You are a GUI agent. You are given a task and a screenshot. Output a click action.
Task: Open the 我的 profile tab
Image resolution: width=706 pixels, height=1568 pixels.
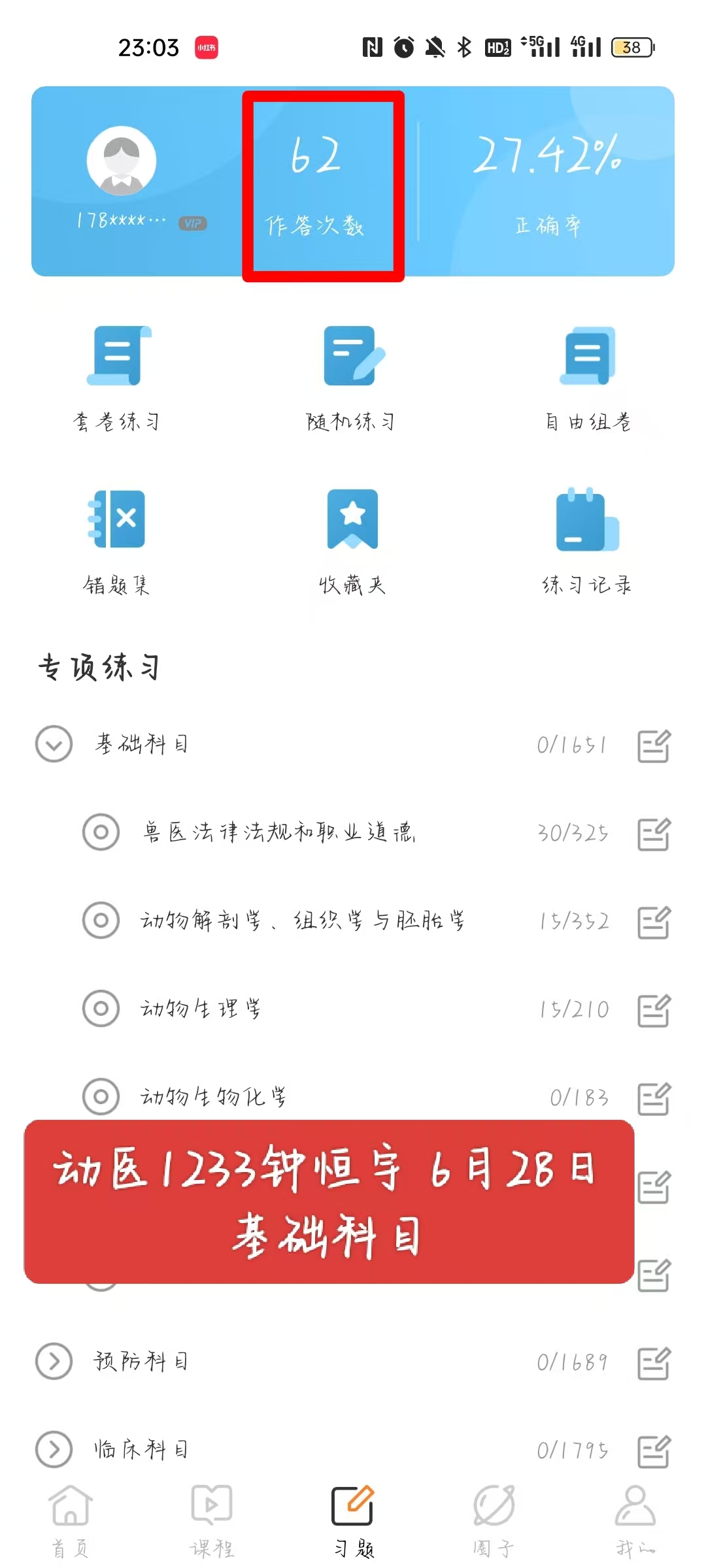(x=635, y=1521)
